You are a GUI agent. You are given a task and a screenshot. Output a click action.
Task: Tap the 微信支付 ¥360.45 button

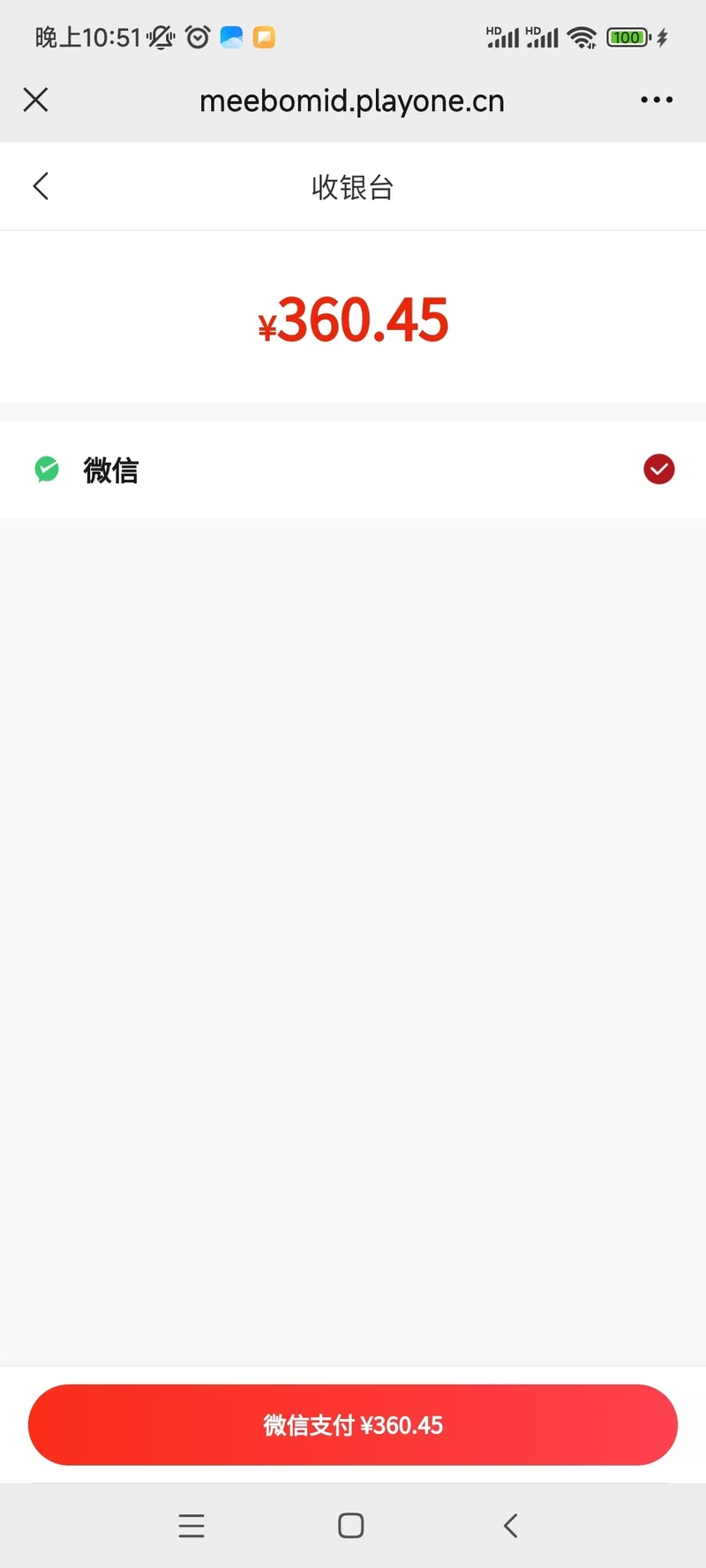point(353,1424)
